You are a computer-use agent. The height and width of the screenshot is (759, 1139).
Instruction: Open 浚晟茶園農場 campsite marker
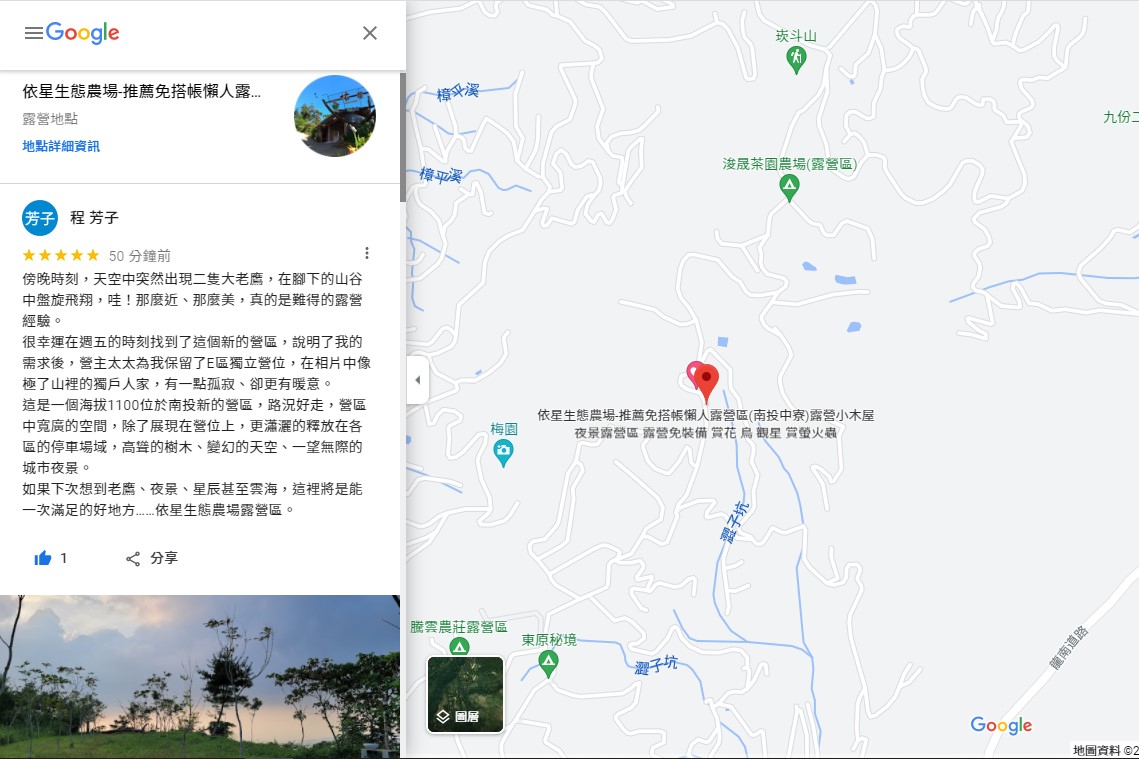pos(789,185)
